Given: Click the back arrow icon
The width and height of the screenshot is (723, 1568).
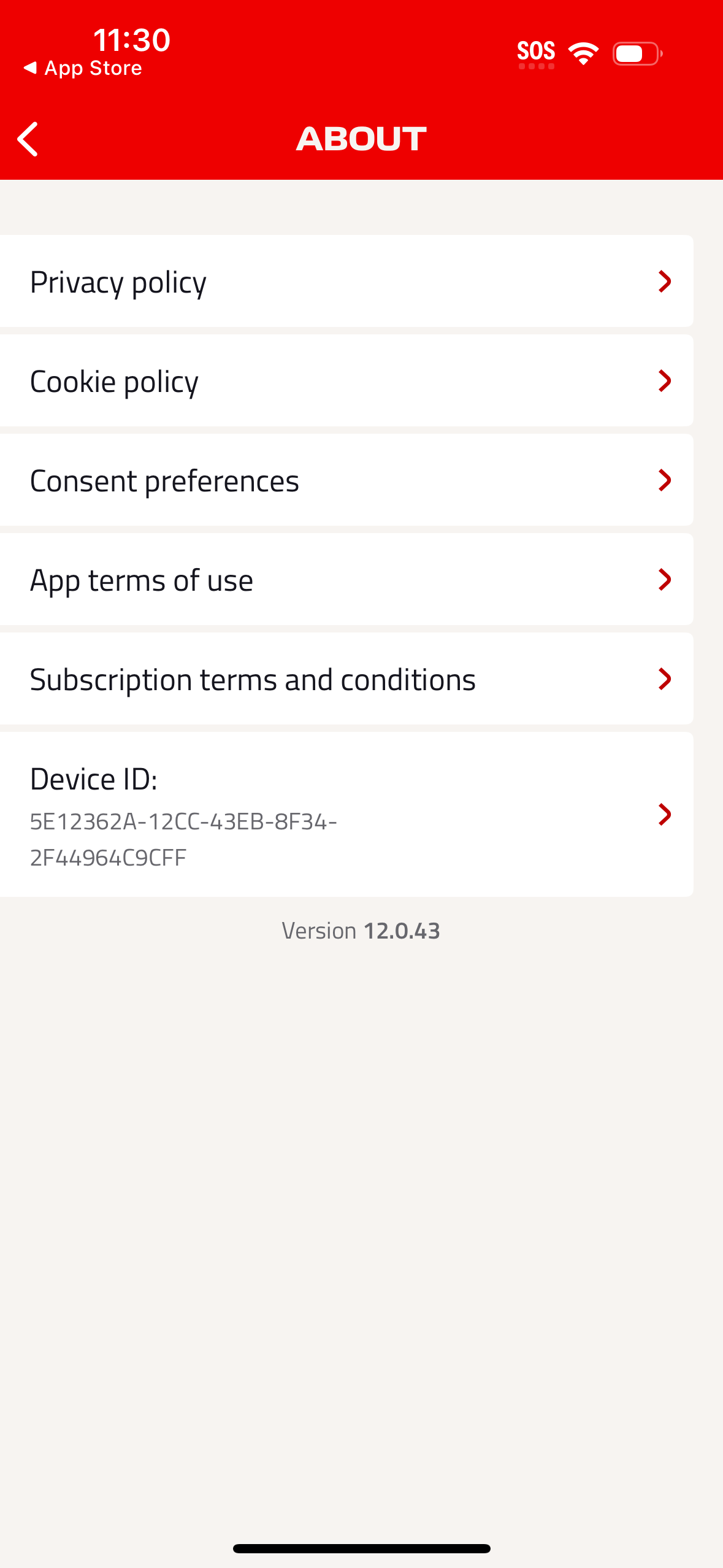Looking at the screenshot, I should [x=29, y=139].
